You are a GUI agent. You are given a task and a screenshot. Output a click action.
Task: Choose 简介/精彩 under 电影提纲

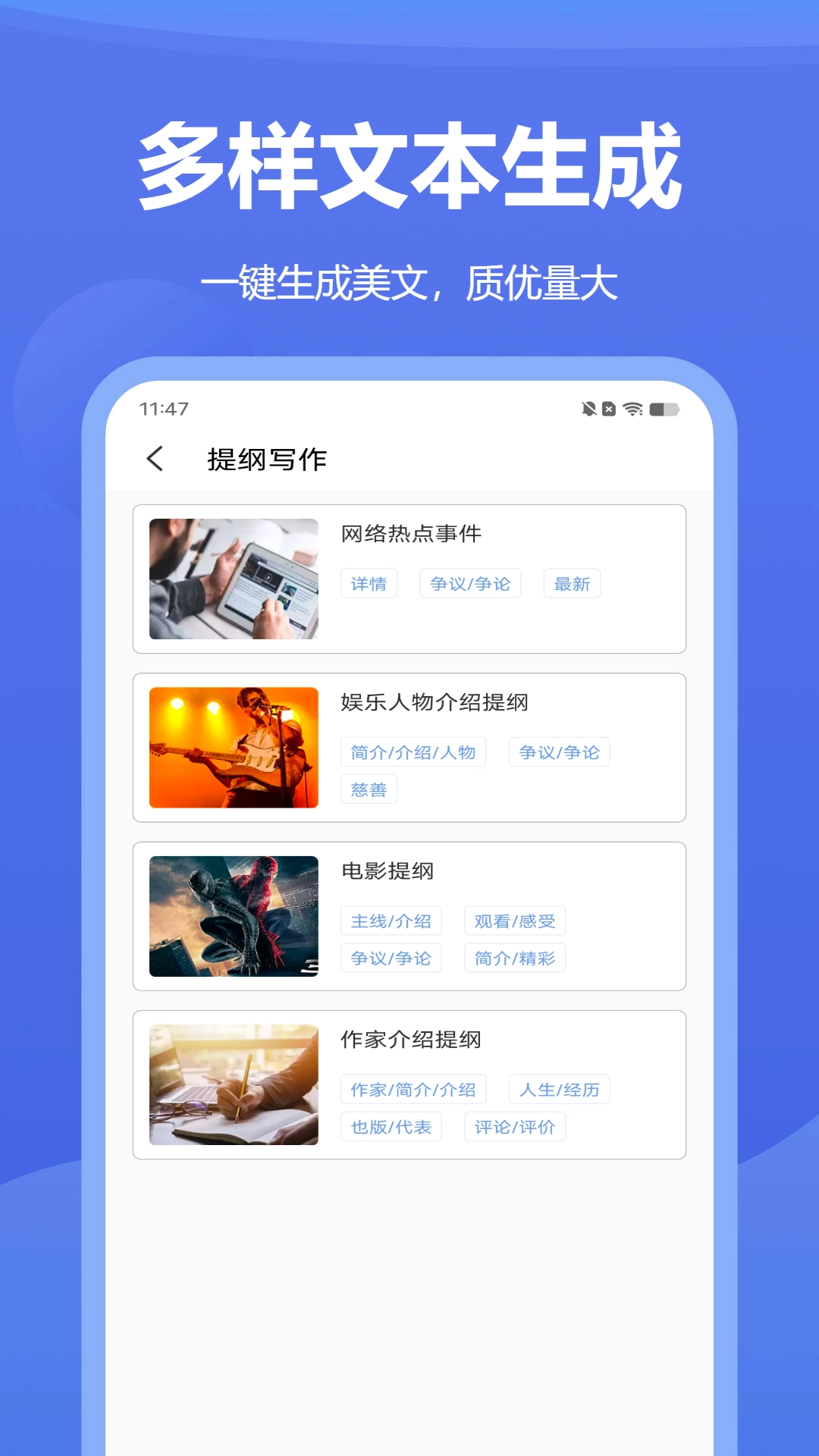[515, 957]
